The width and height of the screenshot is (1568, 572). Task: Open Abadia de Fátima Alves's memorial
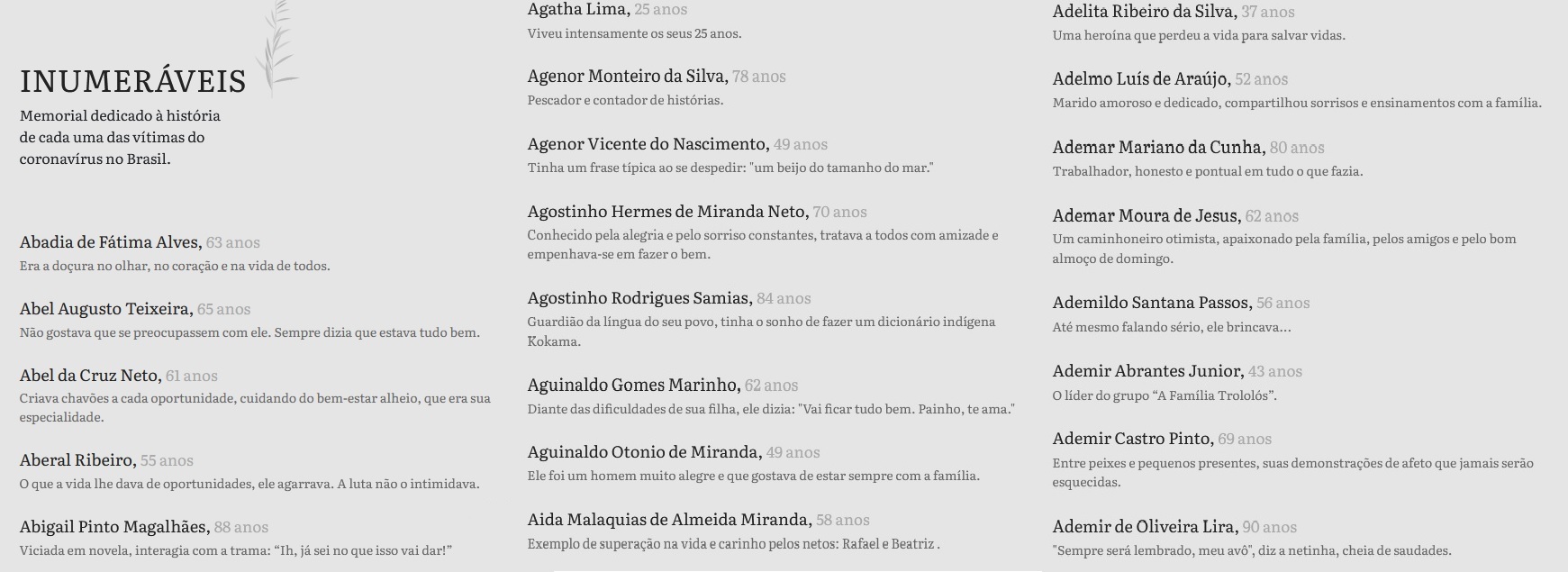[109, 242]
